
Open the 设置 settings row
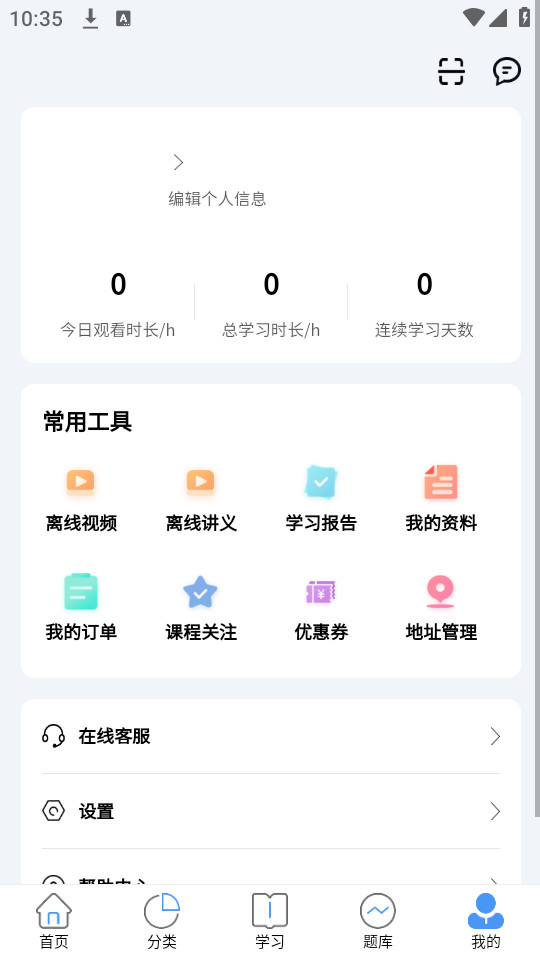[x=271, y=811]
